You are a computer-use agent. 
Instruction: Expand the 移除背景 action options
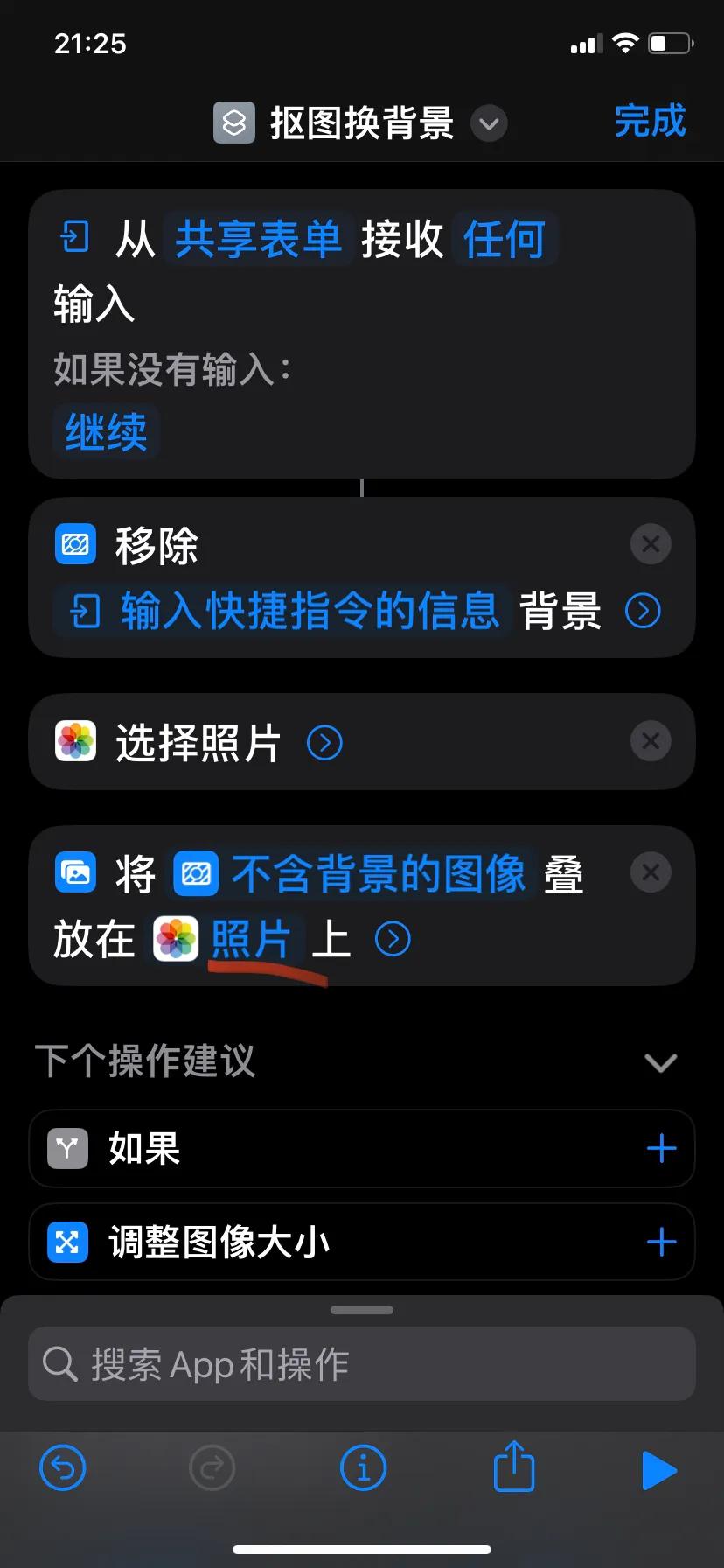tap(643, 611)
